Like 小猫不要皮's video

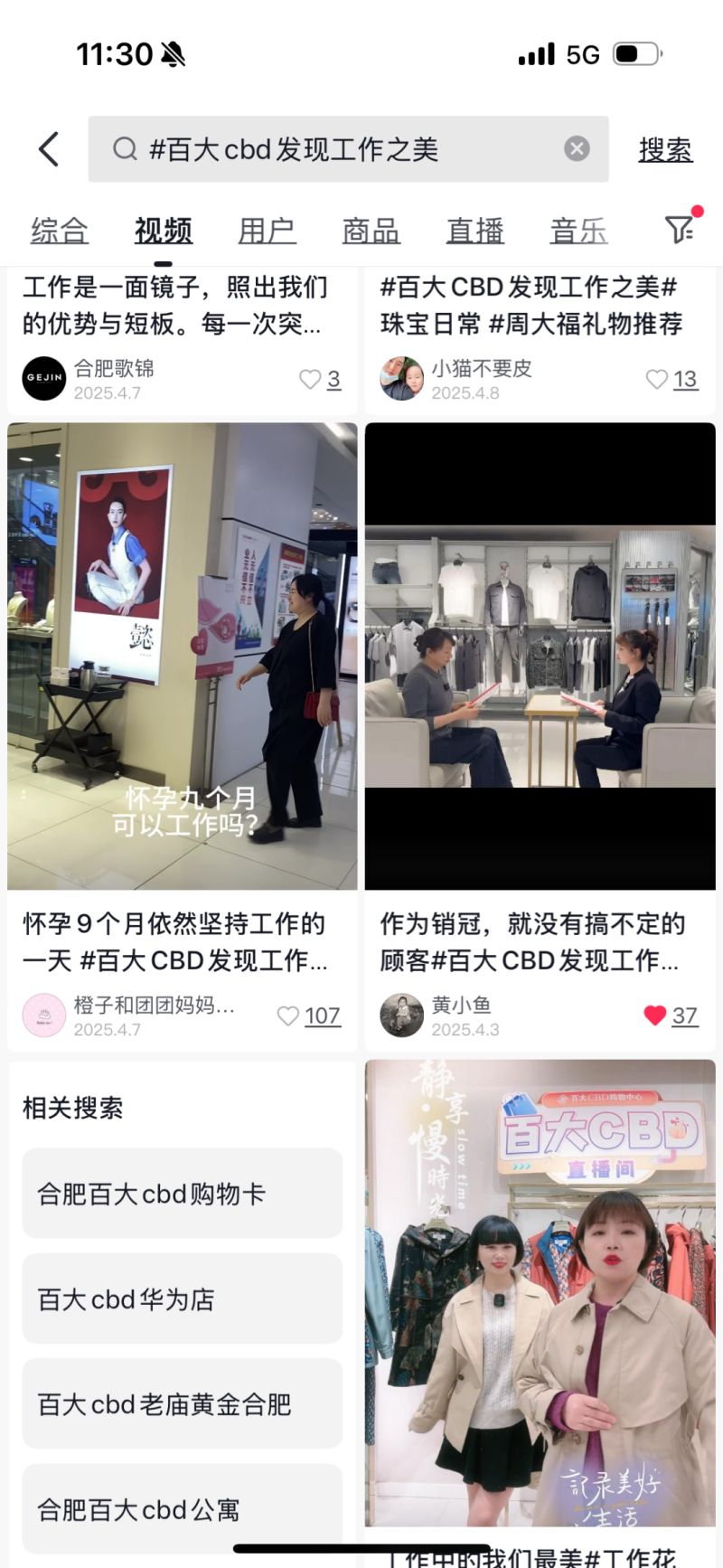[x=657, y=380]
